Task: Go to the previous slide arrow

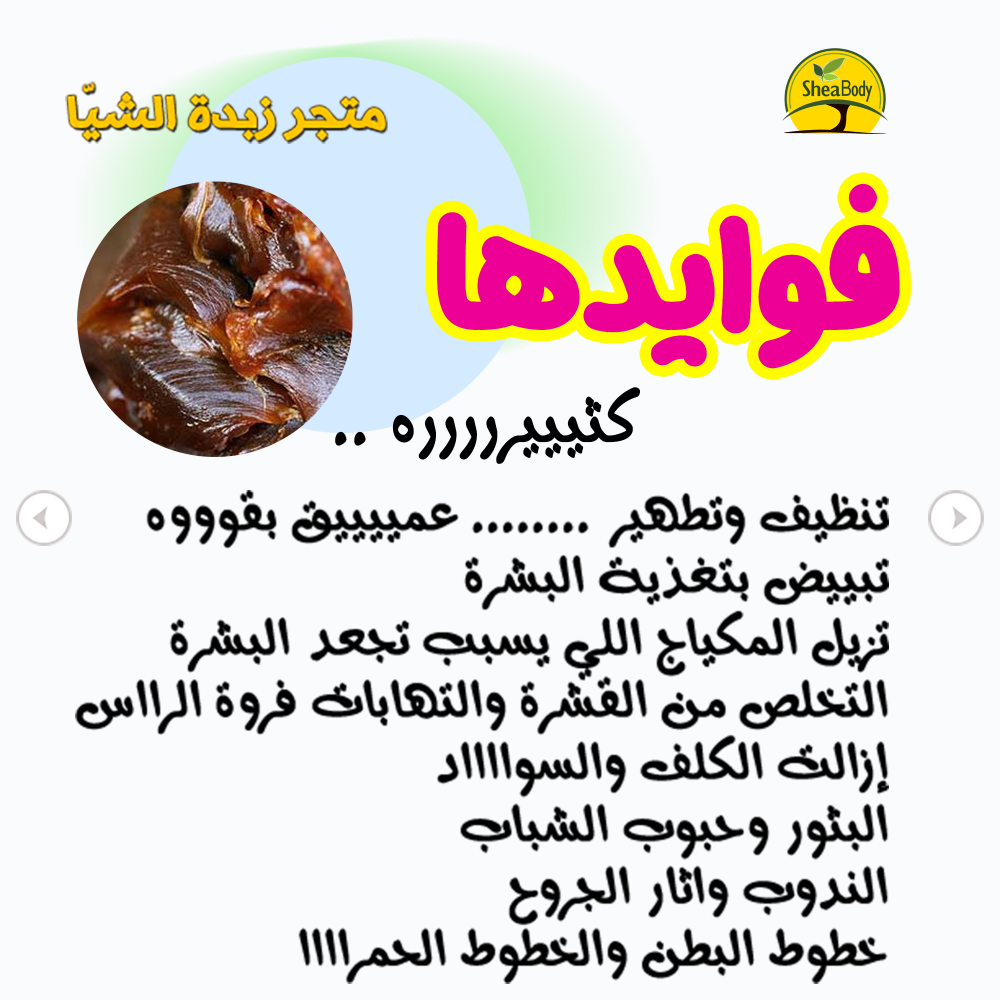Action: pos(44,518)
